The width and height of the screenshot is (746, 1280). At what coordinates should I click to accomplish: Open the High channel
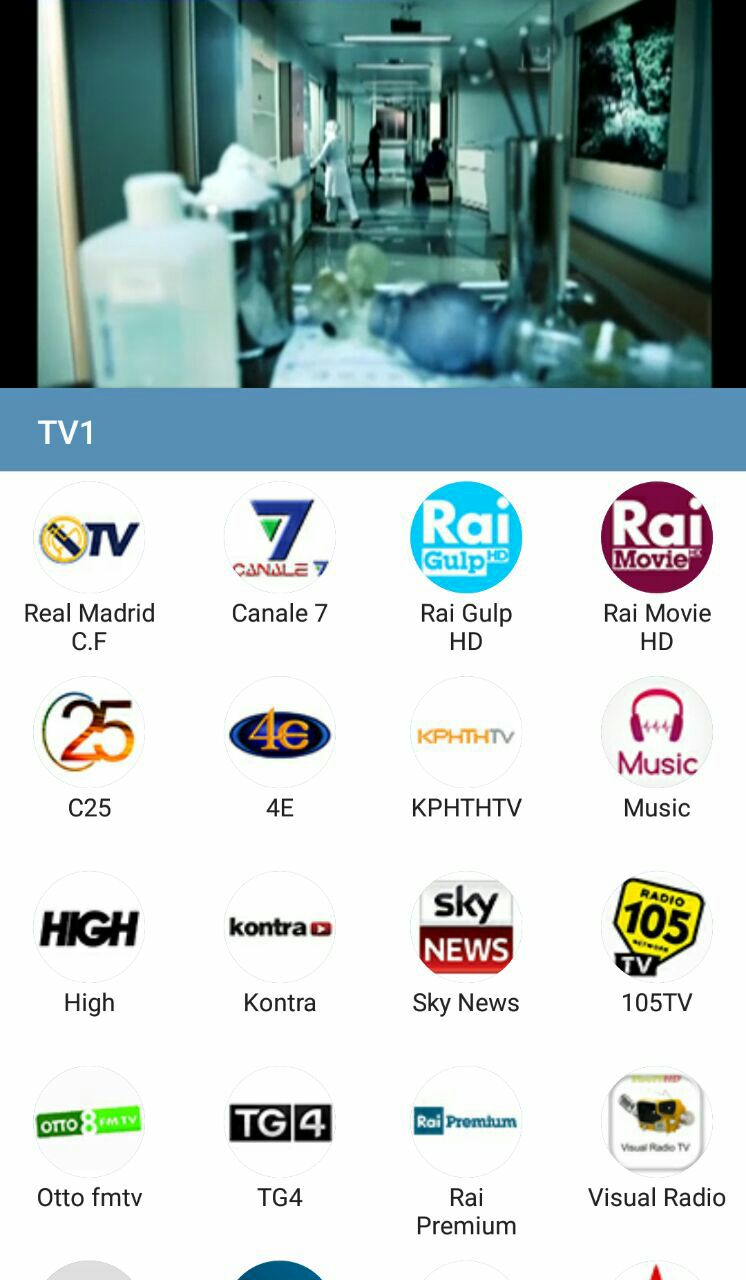pyautogui.click(x=89, y=928)
